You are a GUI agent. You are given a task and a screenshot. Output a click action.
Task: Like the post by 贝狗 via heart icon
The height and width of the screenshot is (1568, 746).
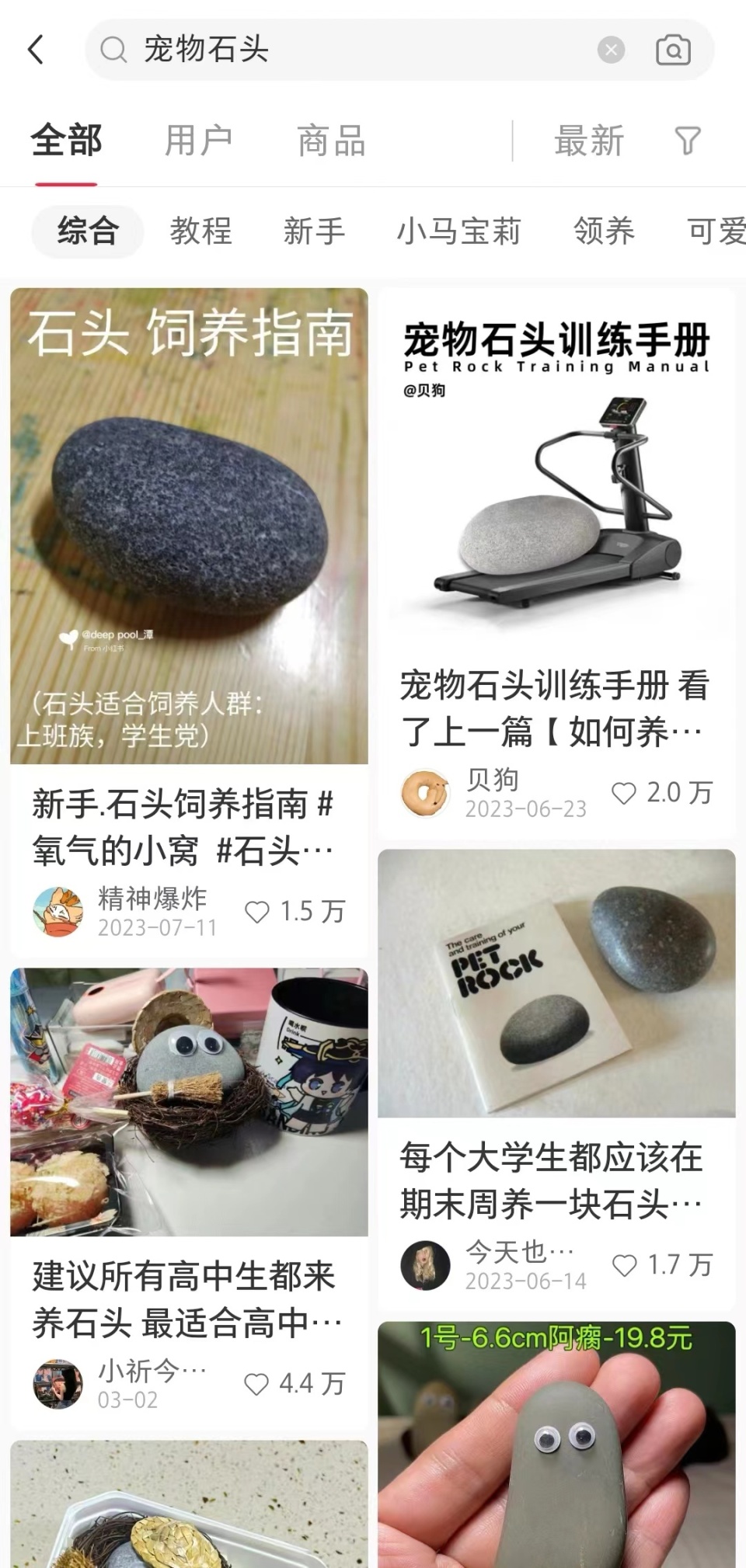point(622,792)
